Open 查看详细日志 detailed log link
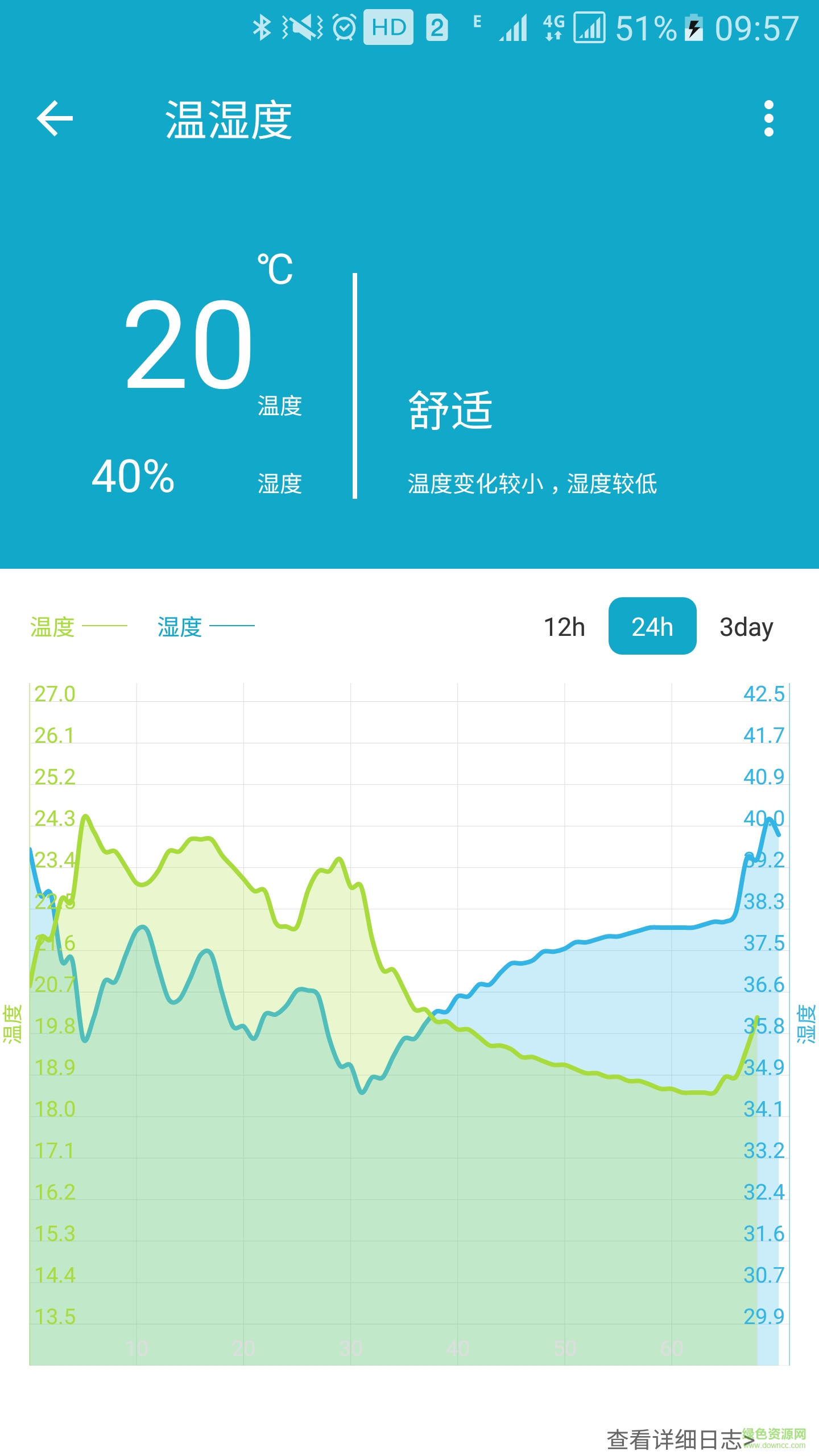 679,1439
